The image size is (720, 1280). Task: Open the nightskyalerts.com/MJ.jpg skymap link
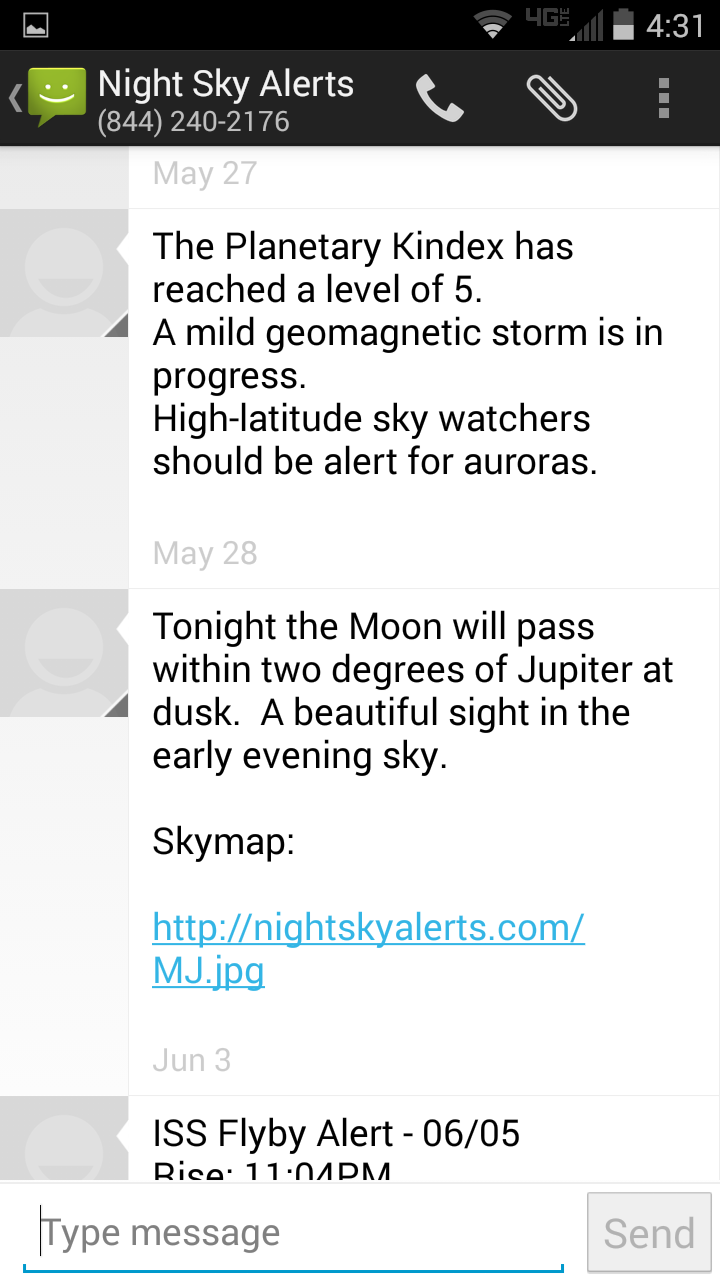coord(368,949)
